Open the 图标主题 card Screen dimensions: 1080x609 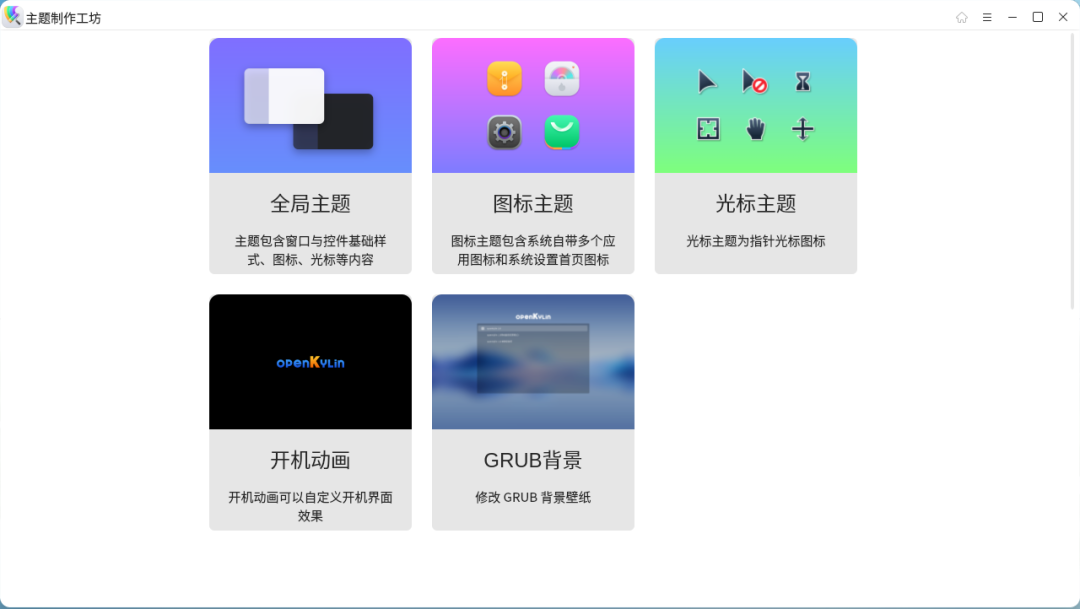point(533,155)
